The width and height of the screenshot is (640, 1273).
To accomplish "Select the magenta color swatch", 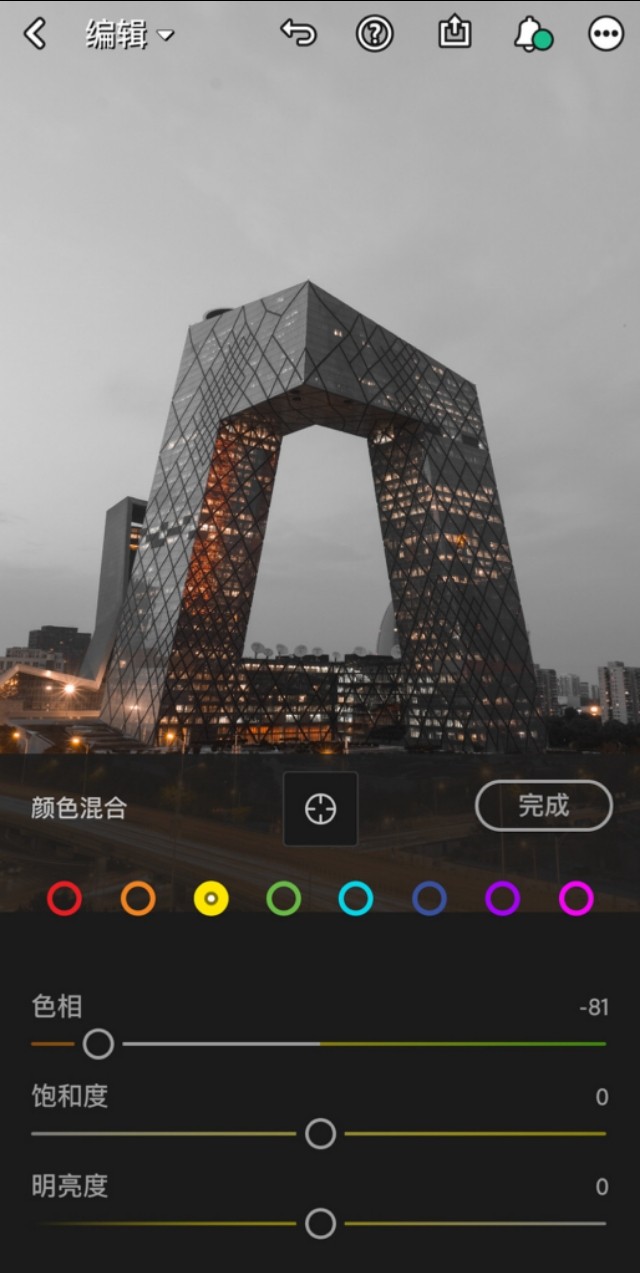I will [576, 898].
